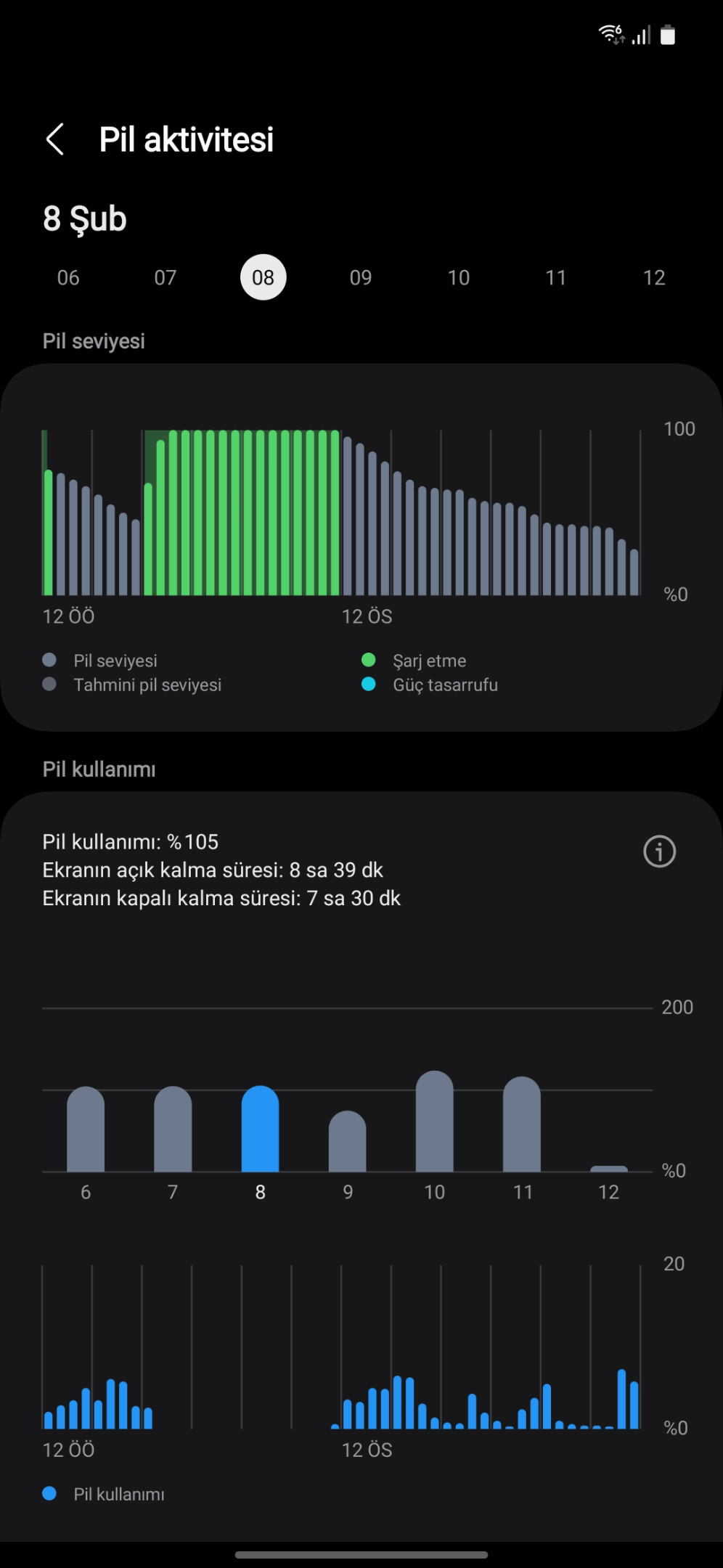Image resolution: width=723 pixels, height=1568 pixels.
Task: Select the day 9 usage bar
Action: pyautogui.click(x=348, y=1141)
